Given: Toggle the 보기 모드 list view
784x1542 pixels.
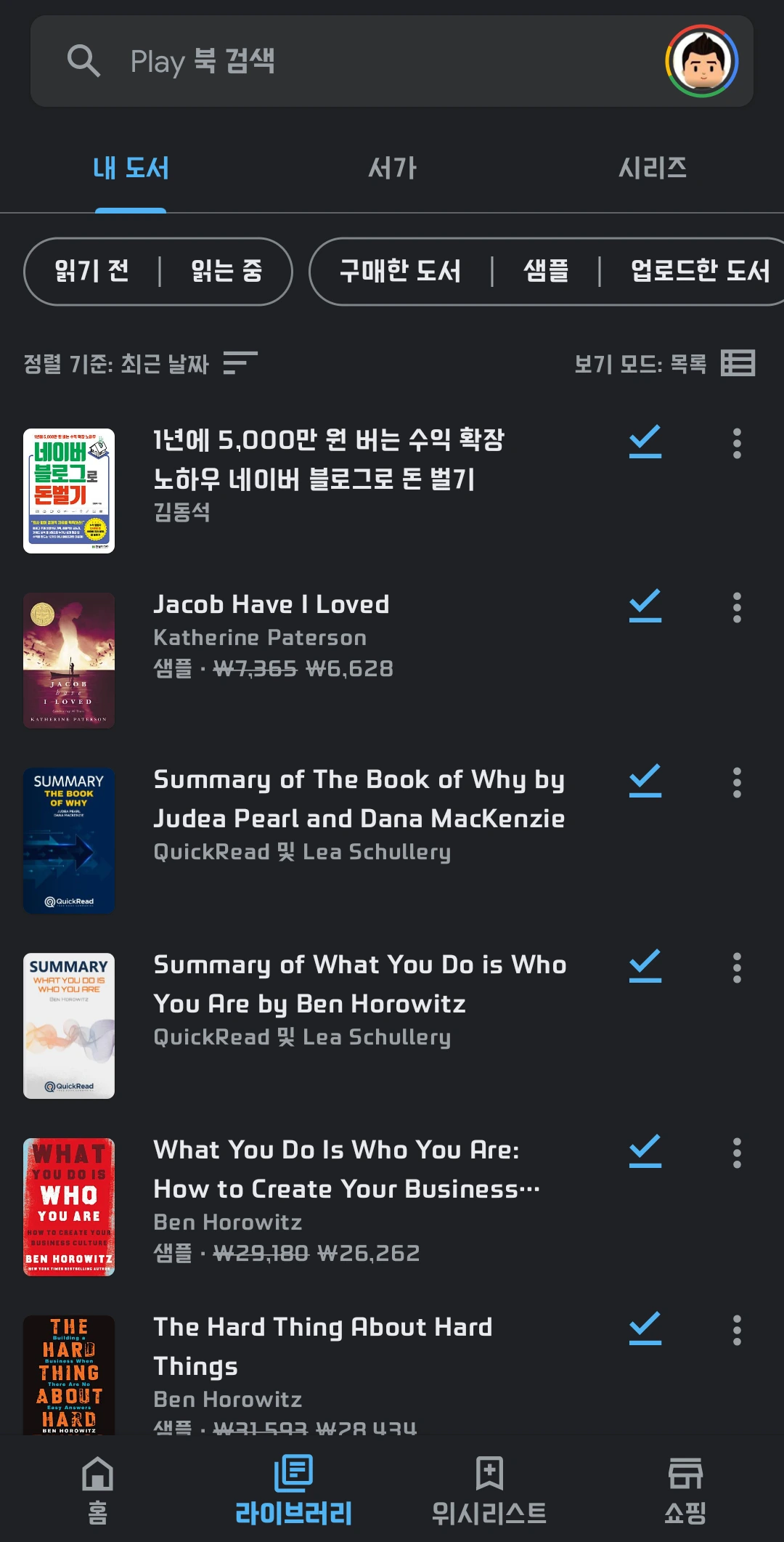Looking at the screenshot, I should (x=738, y=363).
